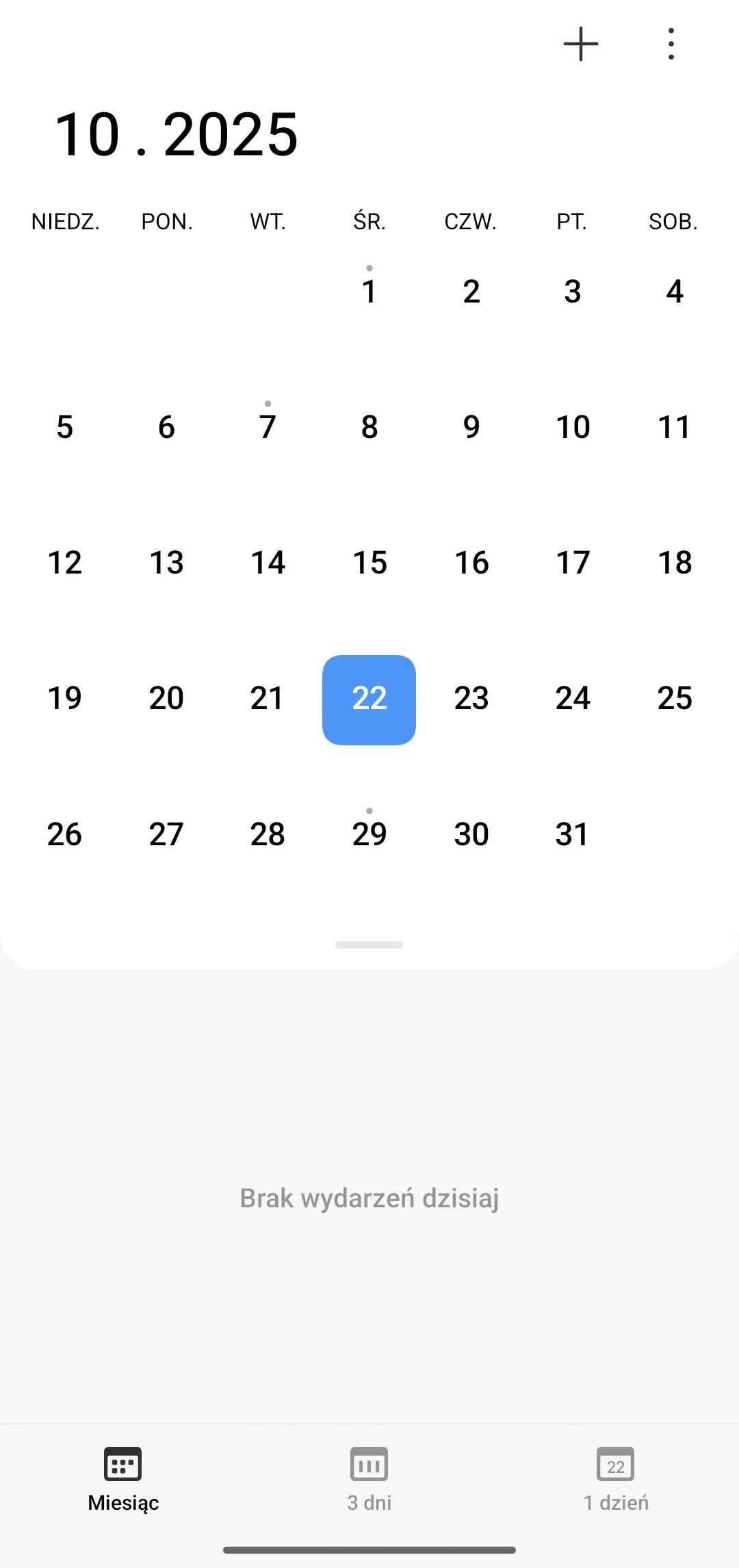Viewport: 739px width, 1568px height.
Task: Tap the handle below the month grid
Action: [x=369, y=944]
